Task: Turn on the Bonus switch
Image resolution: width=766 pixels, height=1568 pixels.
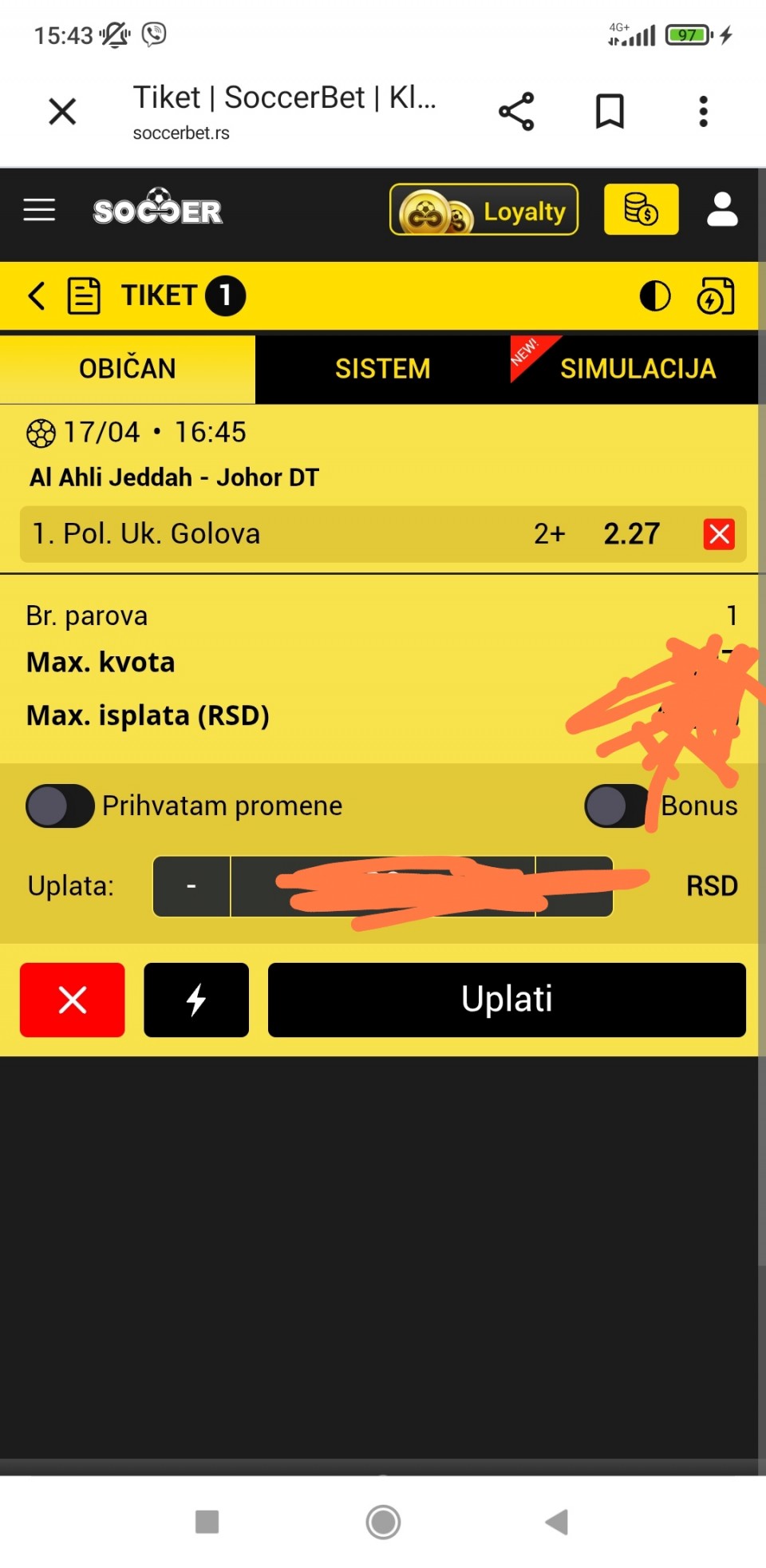Action: (x=616, y=806)
